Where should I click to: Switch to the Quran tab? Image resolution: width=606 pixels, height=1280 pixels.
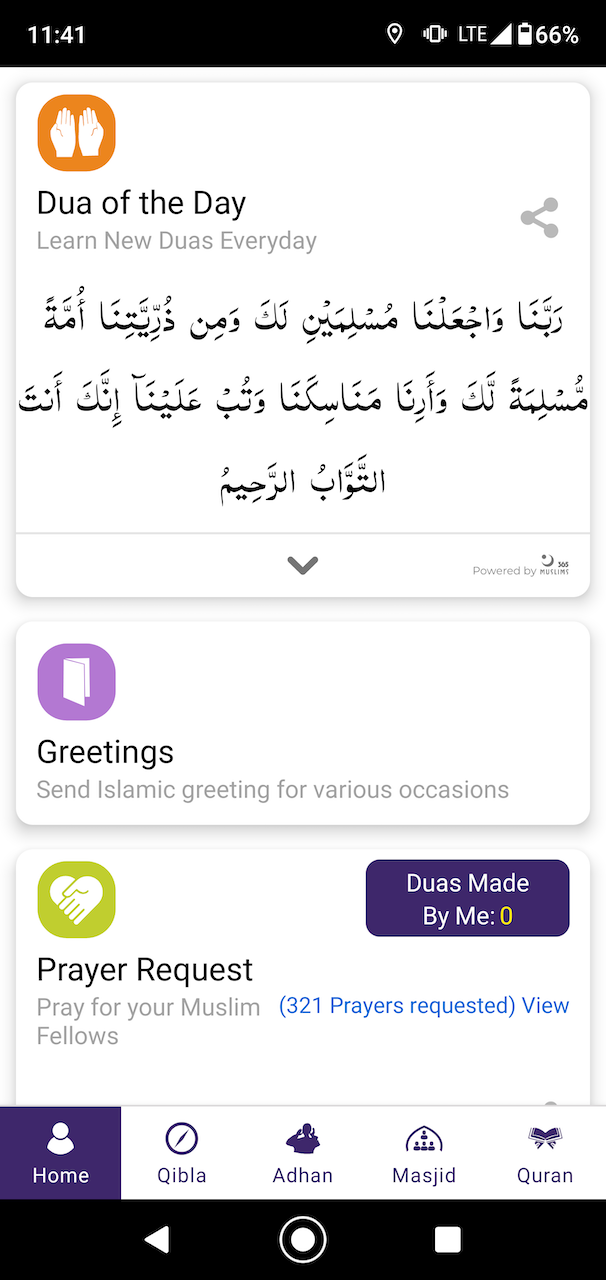[545, 1152]
